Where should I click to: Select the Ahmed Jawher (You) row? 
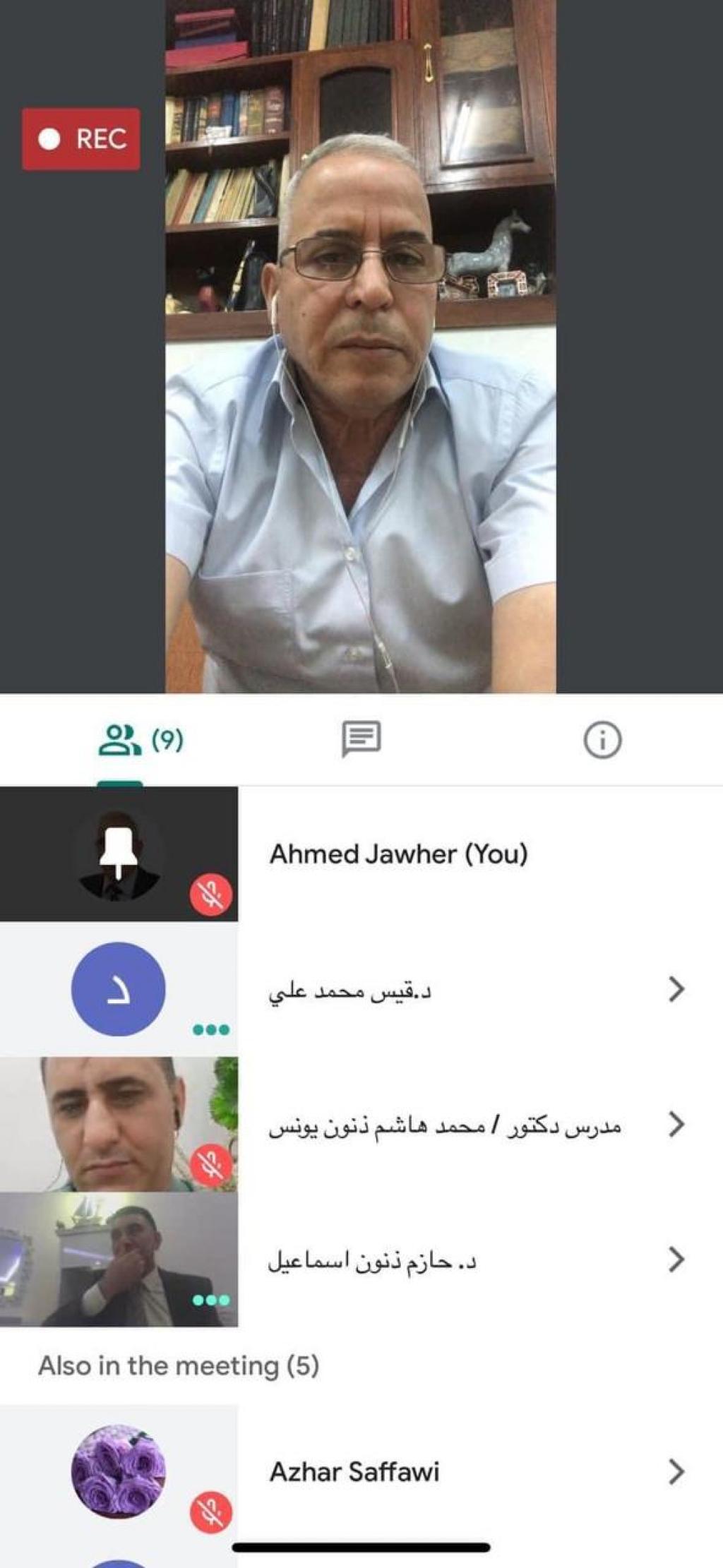398,854
